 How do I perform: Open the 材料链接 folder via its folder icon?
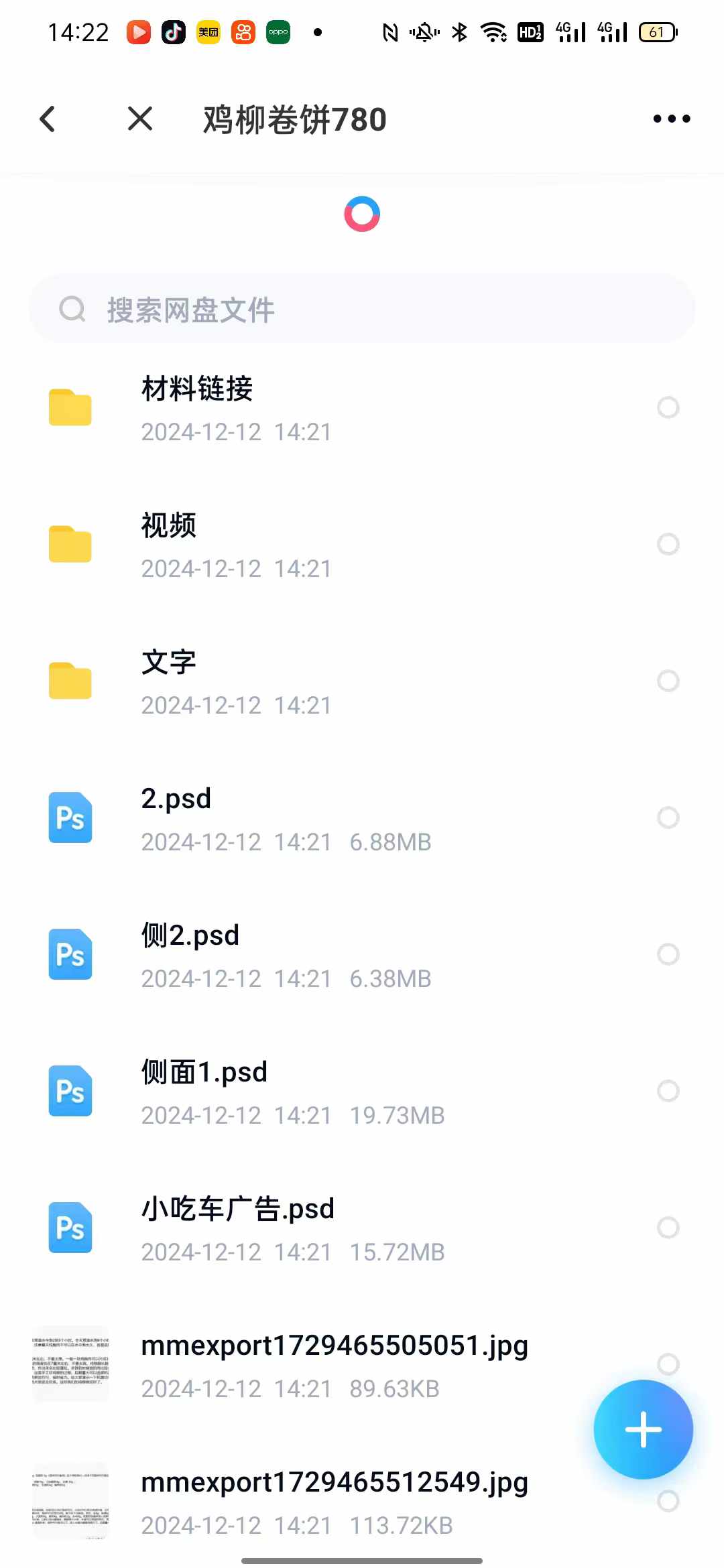[70, 407]
